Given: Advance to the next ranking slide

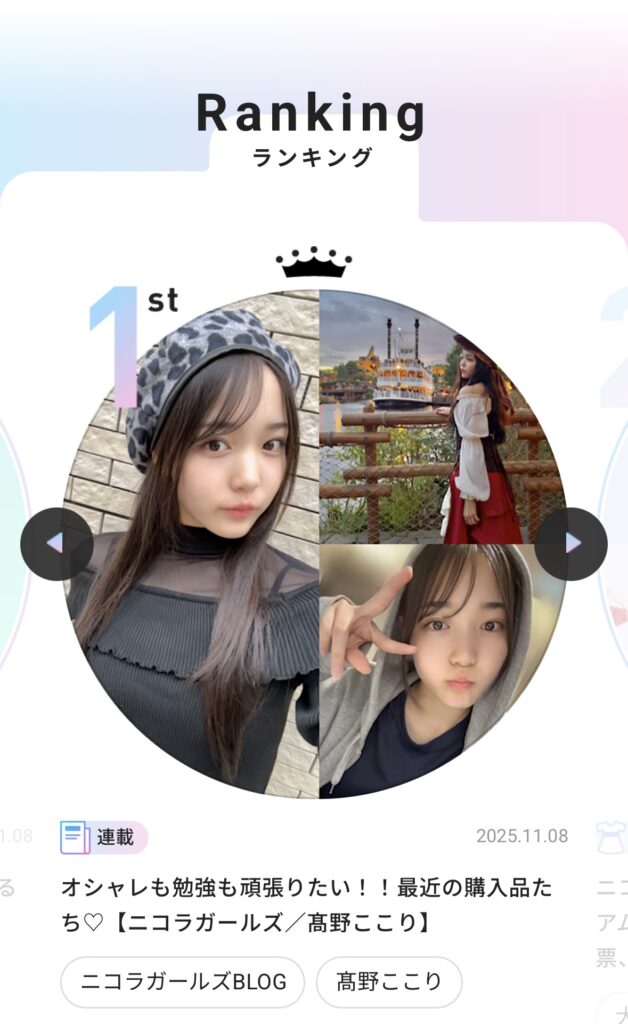Looking at the screenshot, I should 571,544.
